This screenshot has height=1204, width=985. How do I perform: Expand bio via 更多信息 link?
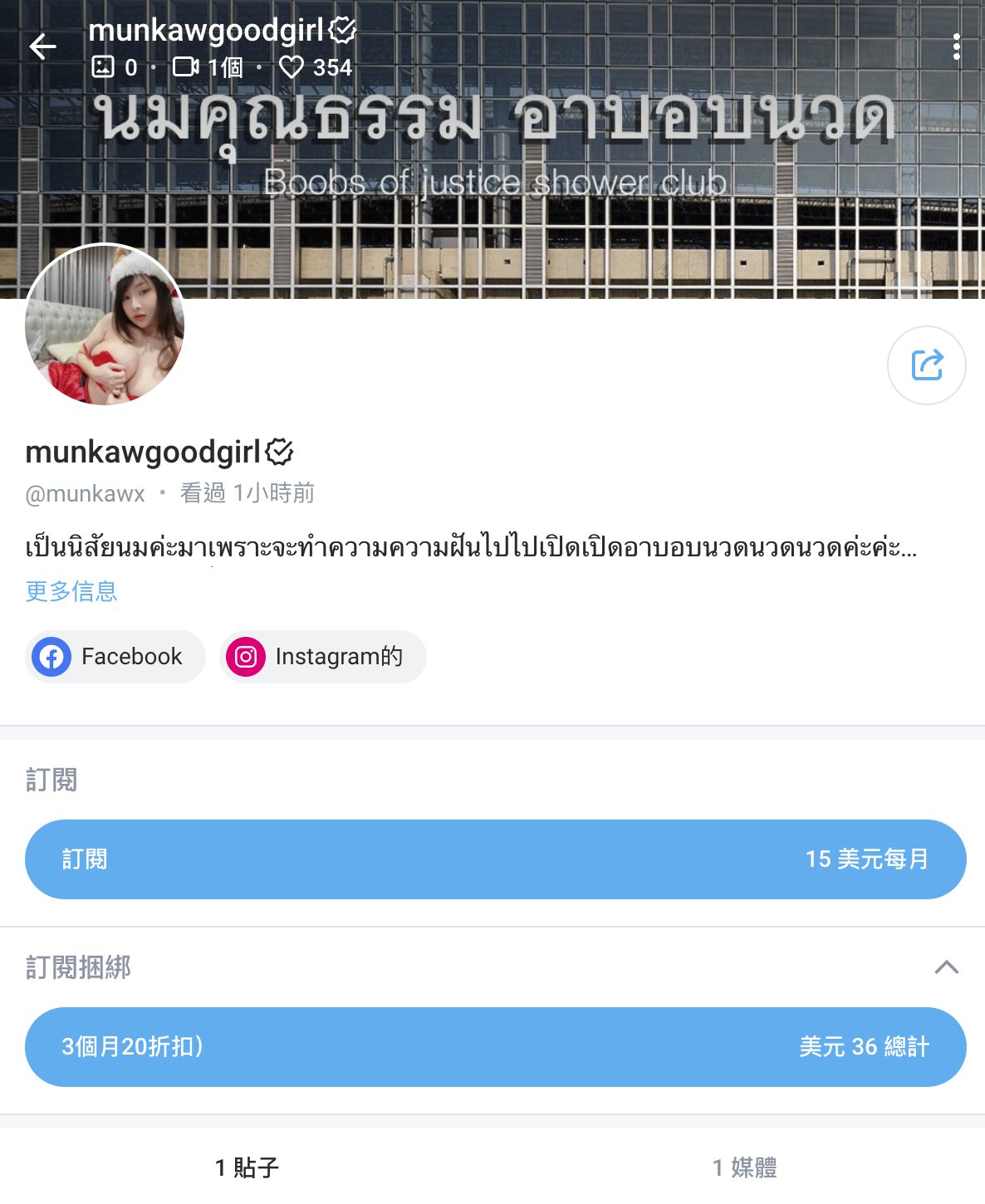[71, 591]
